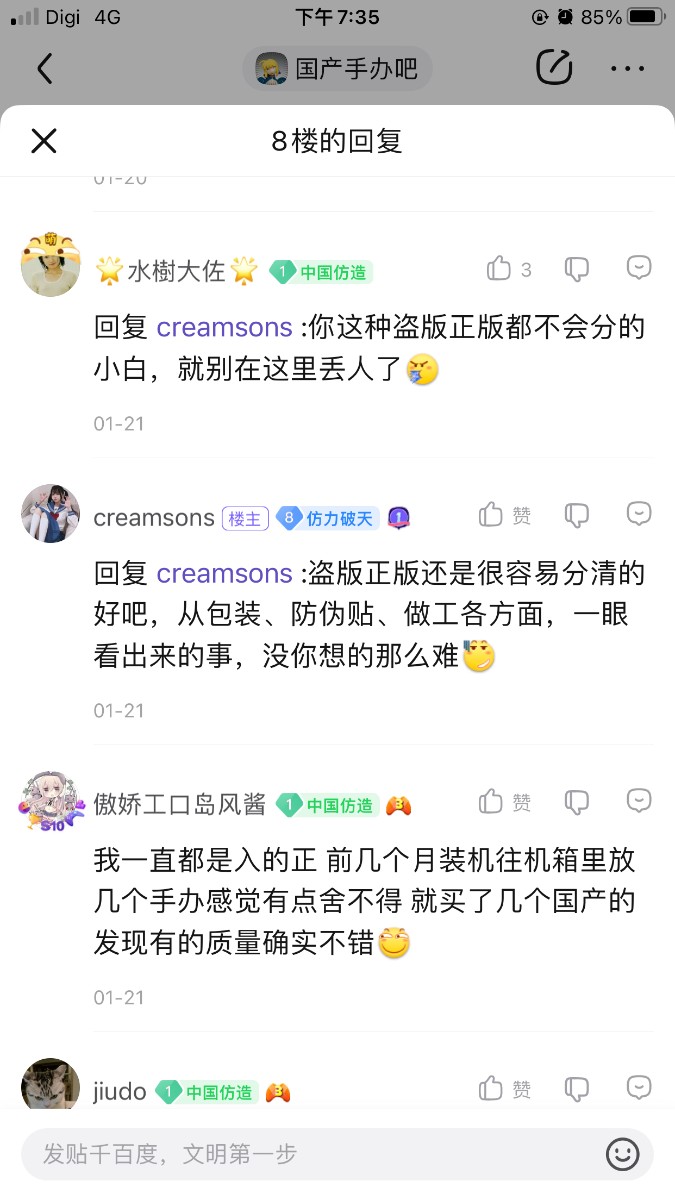Tap the share icon in top bar
Viewport: 675px width, 1200px height.
[554, 68]
